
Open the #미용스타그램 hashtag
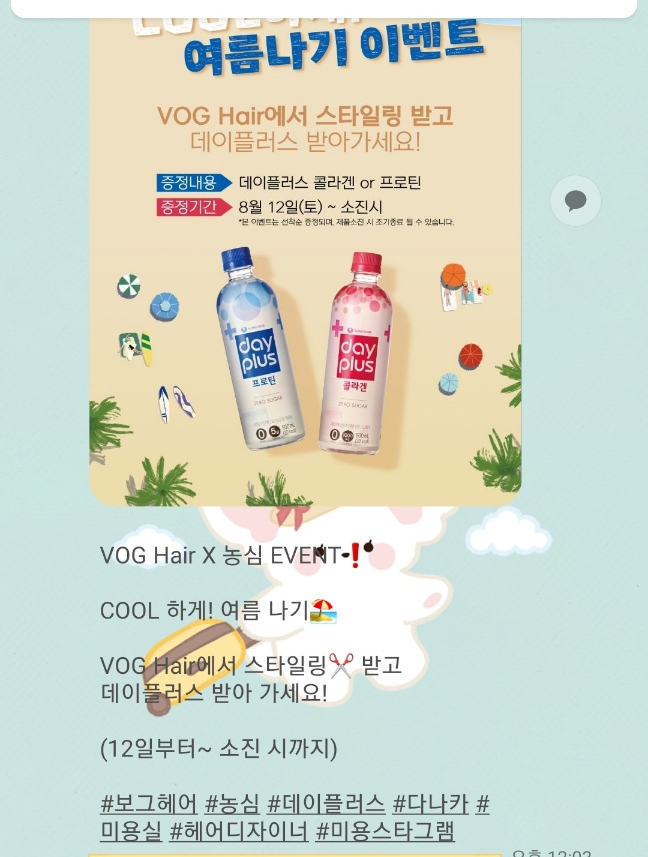coord(385,831)
